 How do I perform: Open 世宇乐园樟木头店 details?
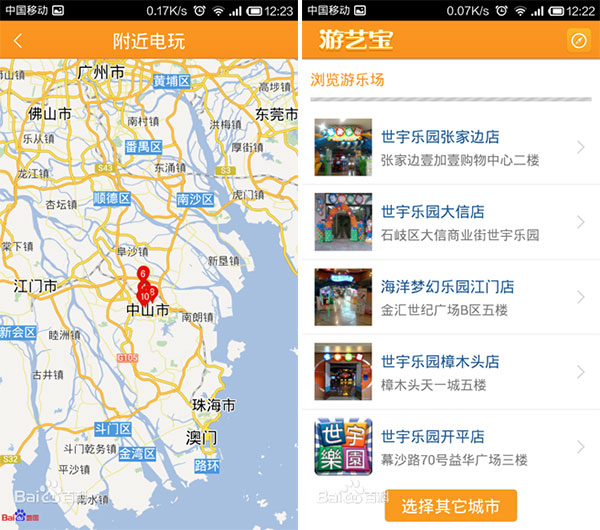(450, 372)
